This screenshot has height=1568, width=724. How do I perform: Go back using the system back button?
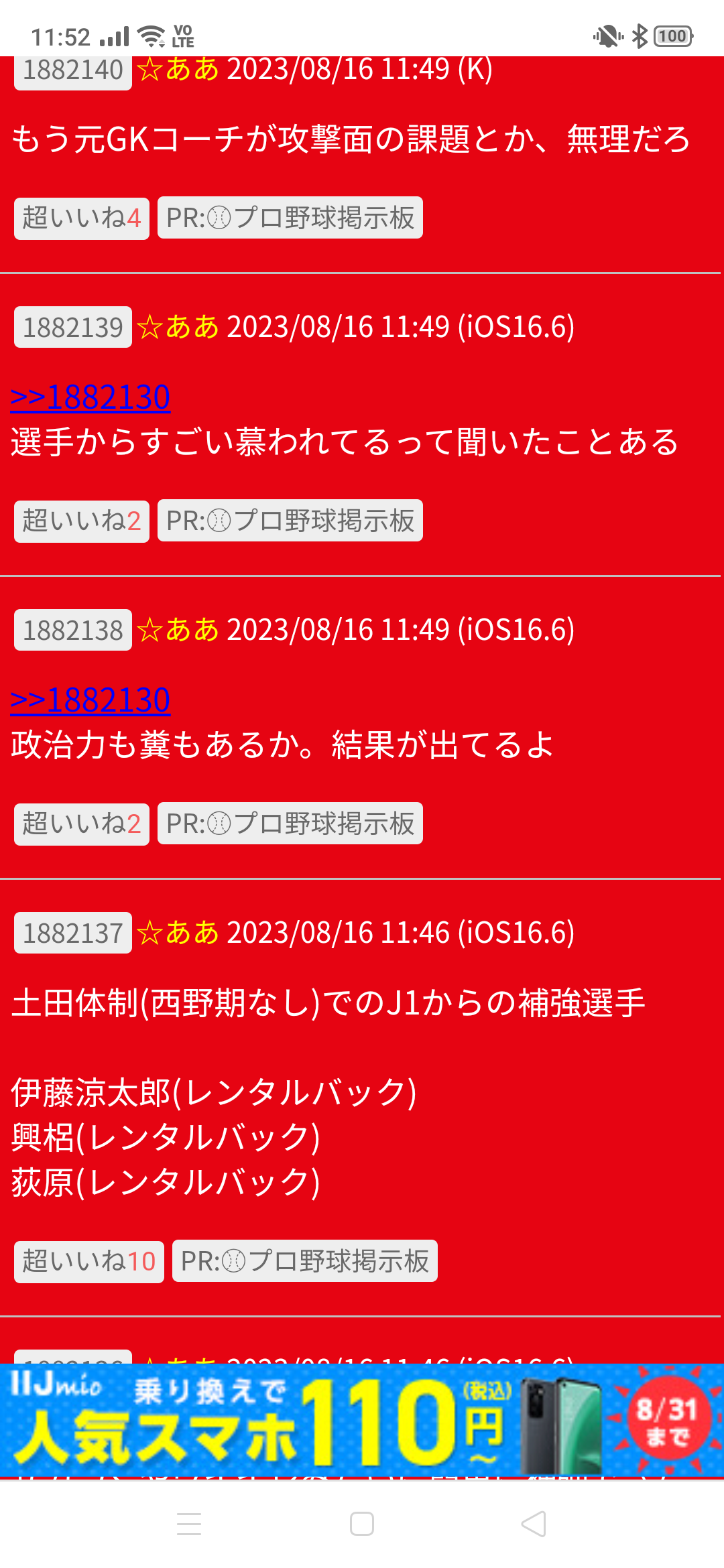click(534, 1524)
